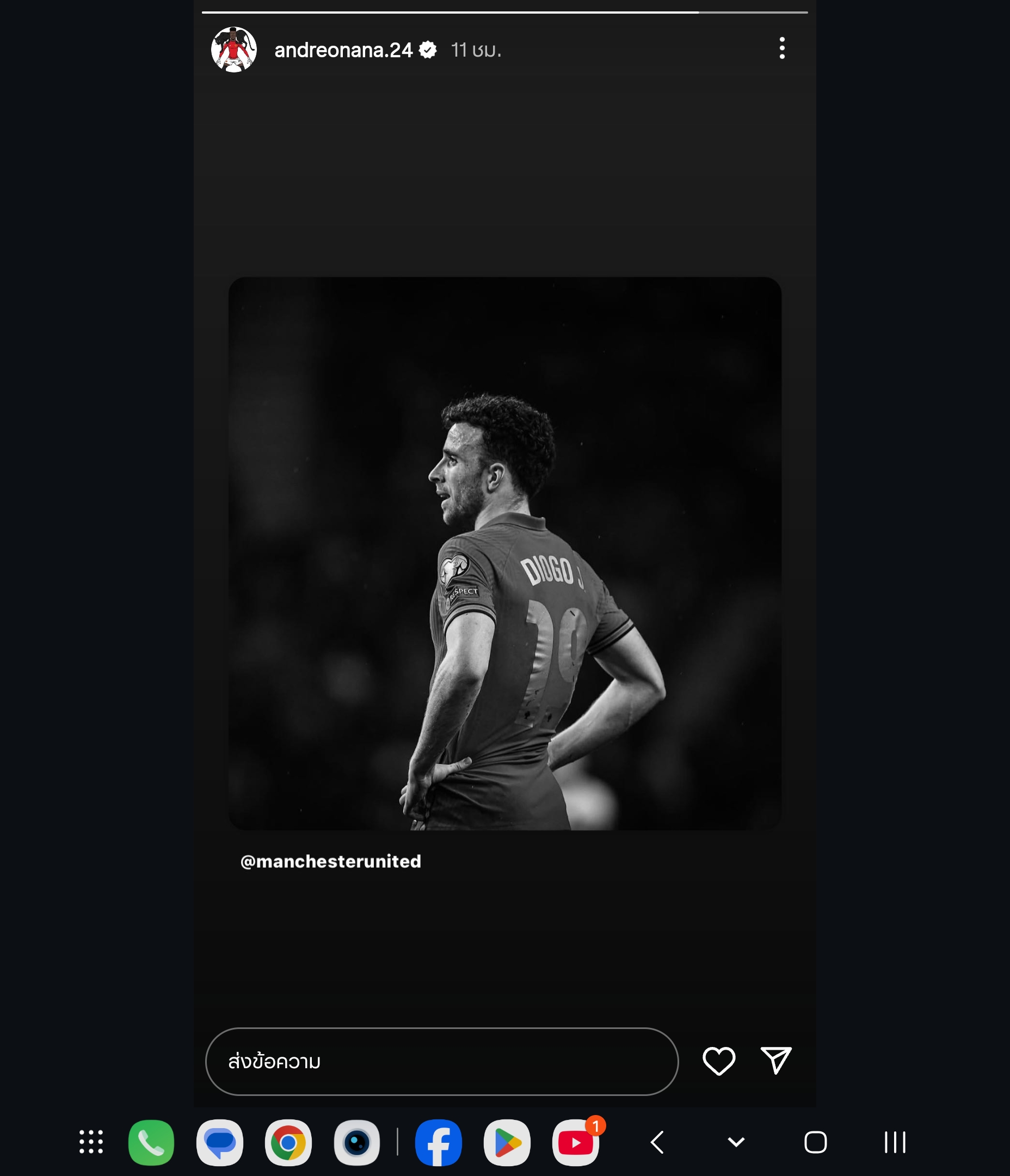Screen dimensions: 1010x1176
Task: Tap the @manchesterunited mention
Action: point(331,861)
